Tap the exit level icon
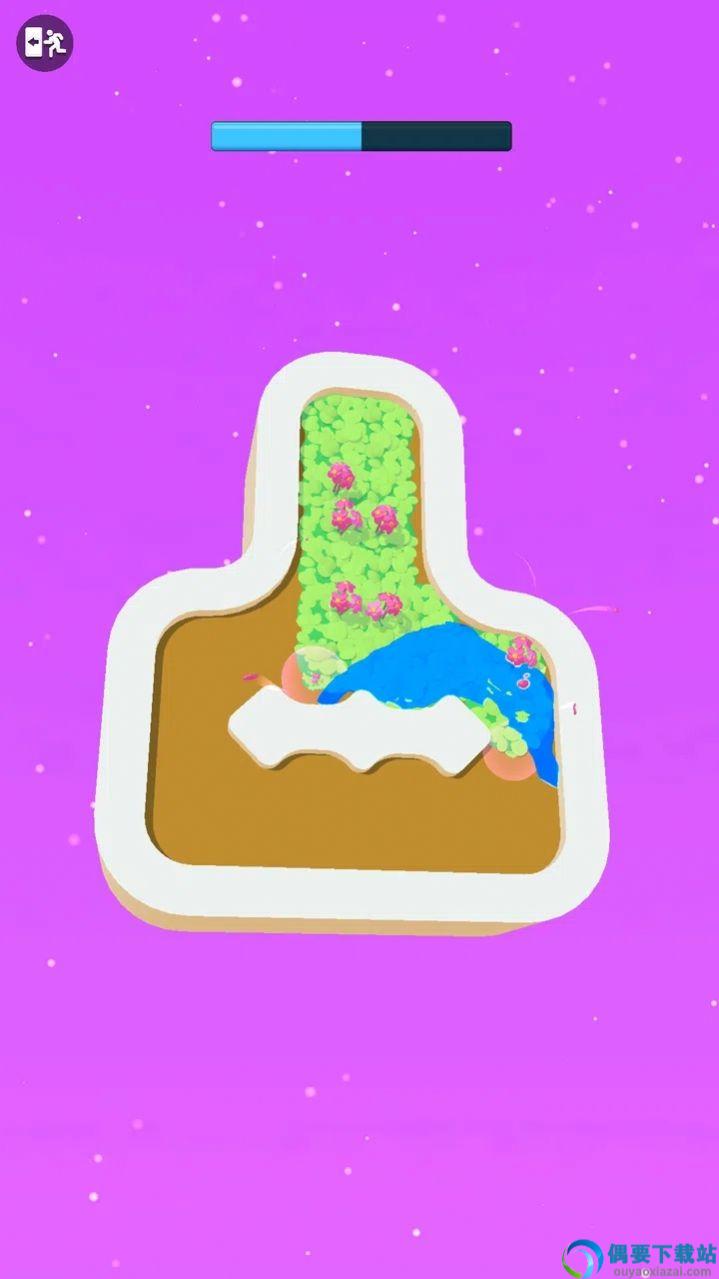The image size is (719, 1279). 44,43
